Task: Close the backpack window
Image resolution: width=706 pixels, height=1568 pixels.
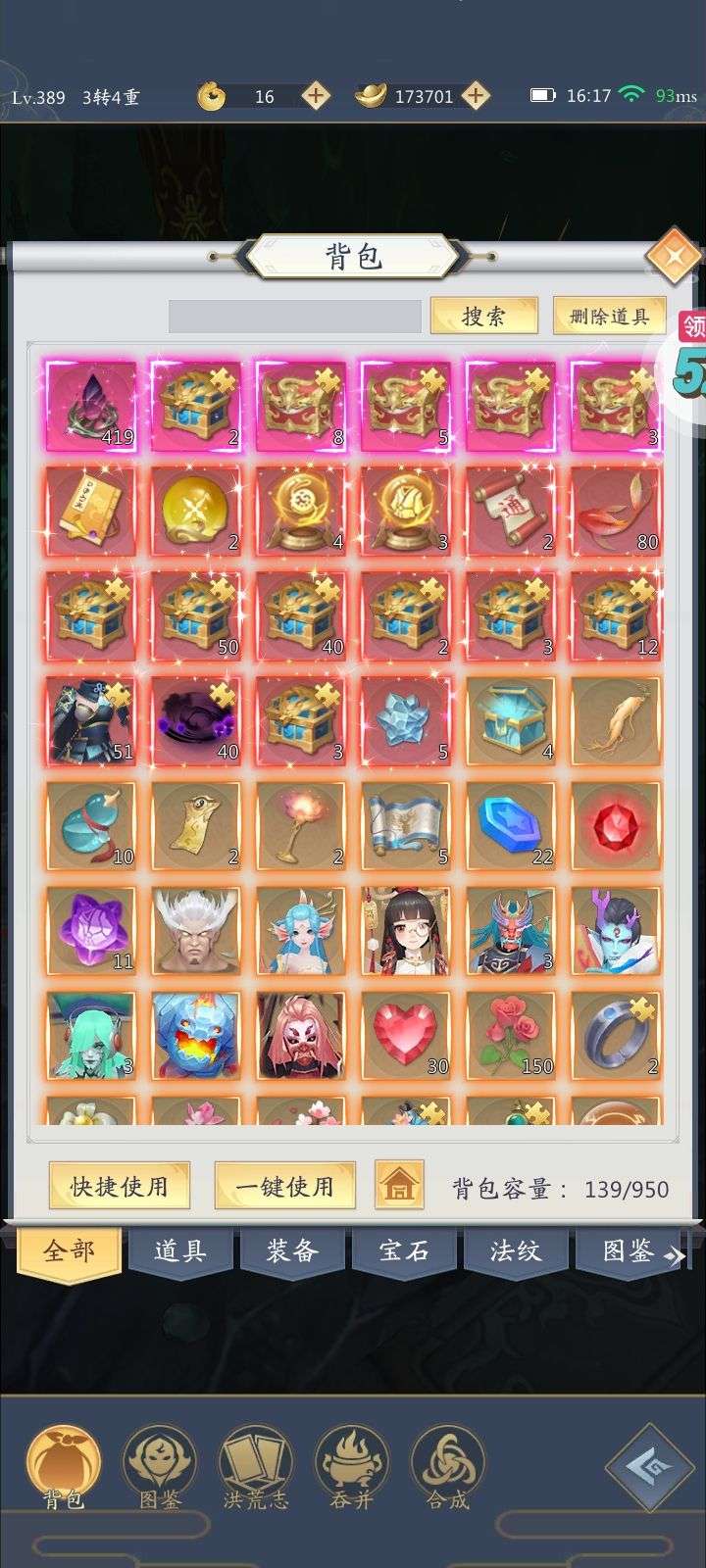Action: point(675,257)
